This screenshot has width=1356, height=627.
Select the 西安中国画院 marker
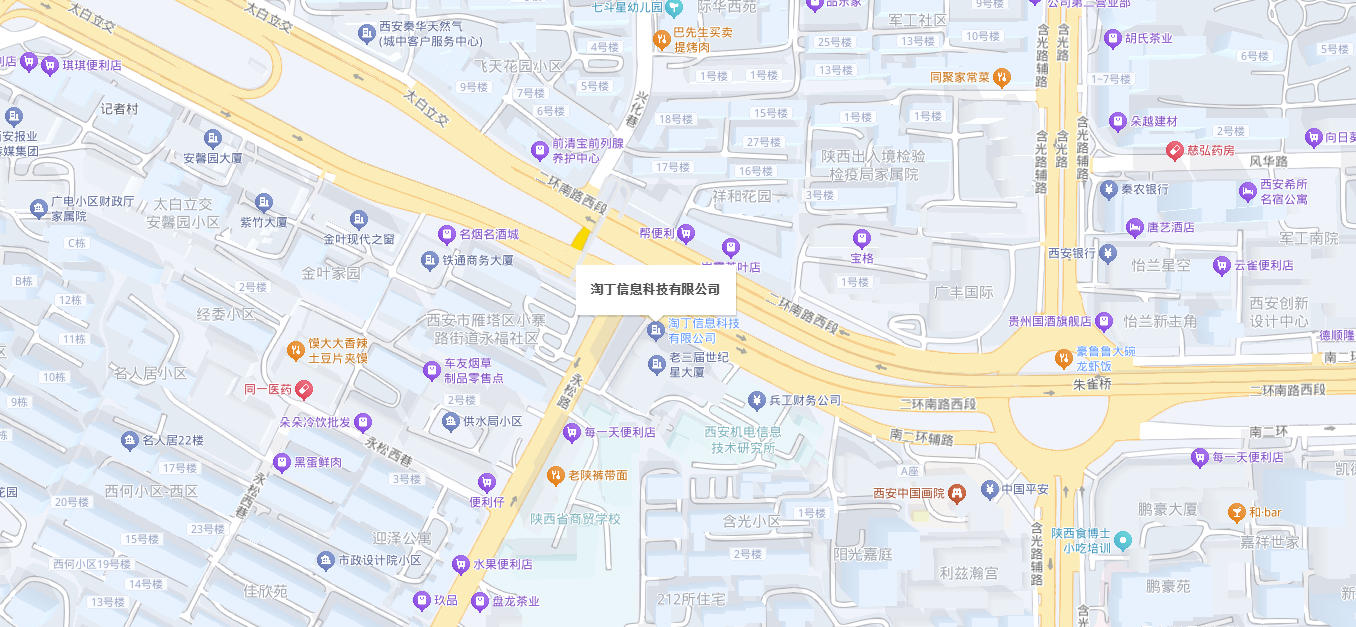point(957,493)
